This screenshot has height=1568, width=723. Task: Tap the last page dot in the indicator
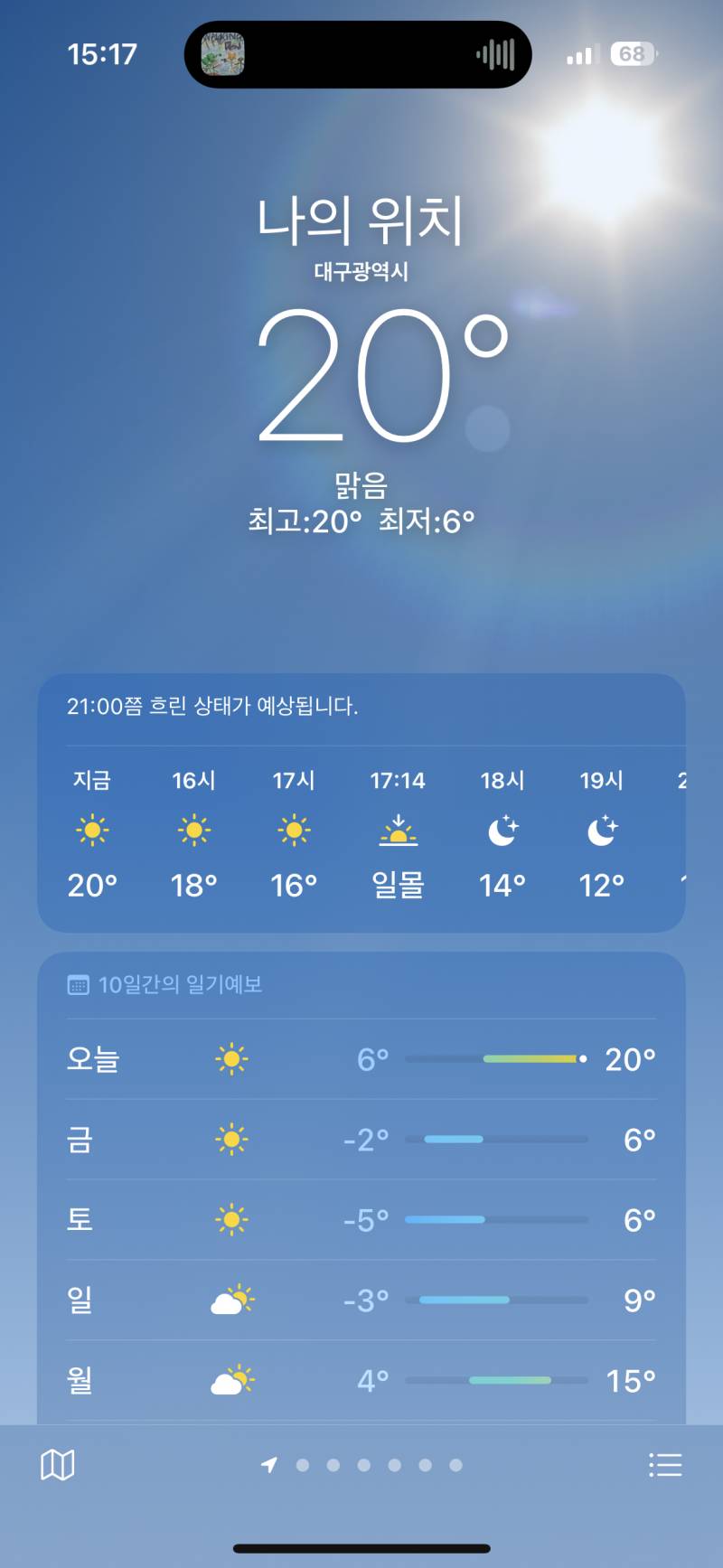click(x=456, y=1464)
